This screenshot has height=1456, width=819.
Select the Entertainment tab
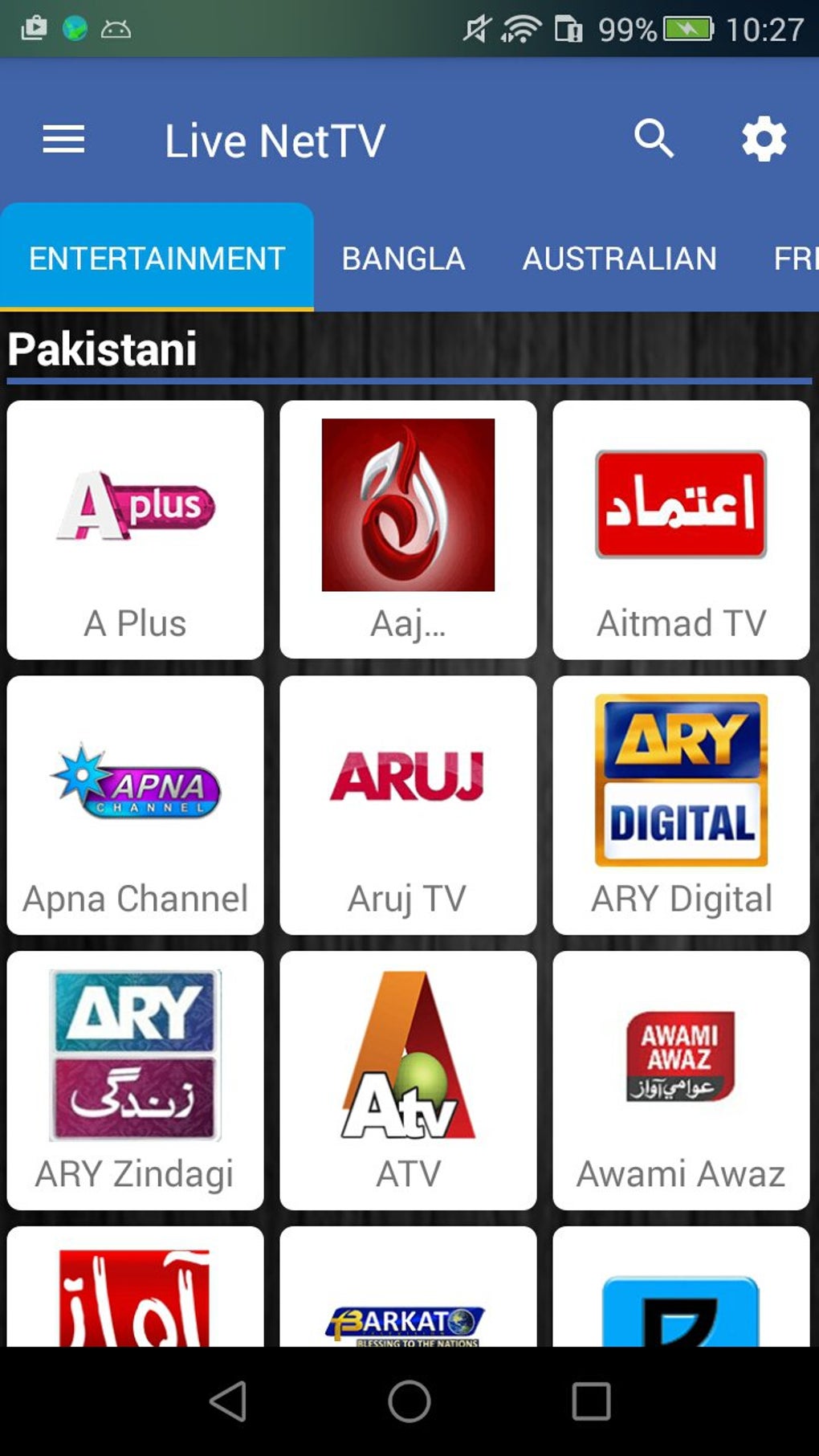[157, 259]
